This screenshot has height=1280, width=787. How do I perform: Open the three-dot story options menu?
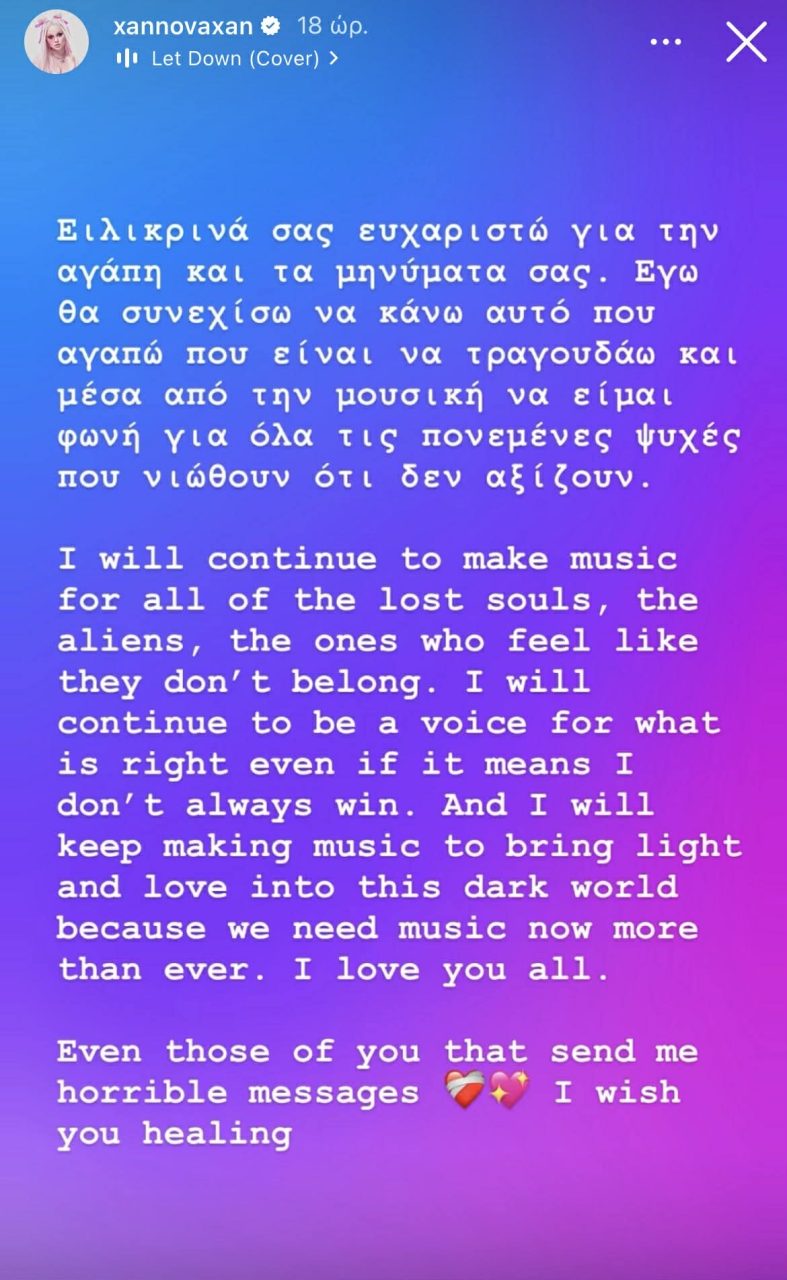tap(666, 42)
